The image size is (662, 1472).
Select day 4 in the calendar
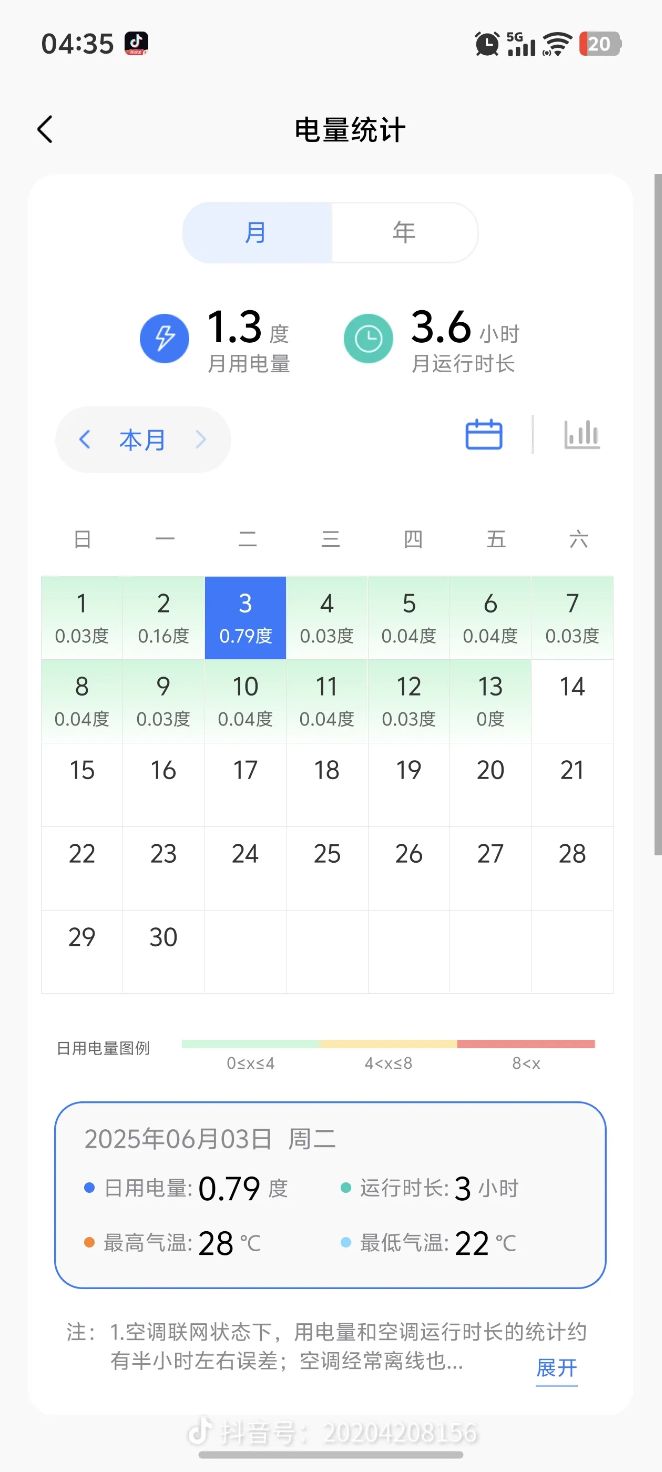click(327, 618)
